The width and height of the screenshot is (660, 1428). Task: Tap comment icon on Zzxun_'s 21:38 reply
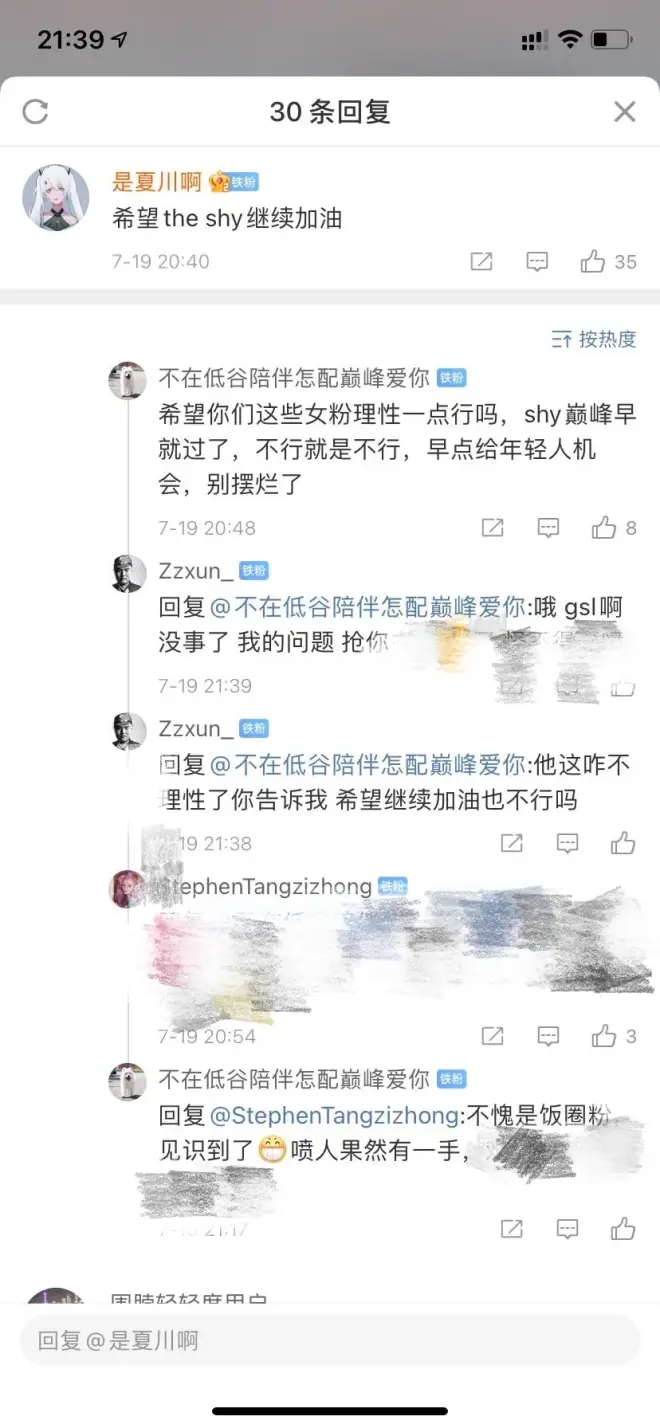(x=567, y=844)
